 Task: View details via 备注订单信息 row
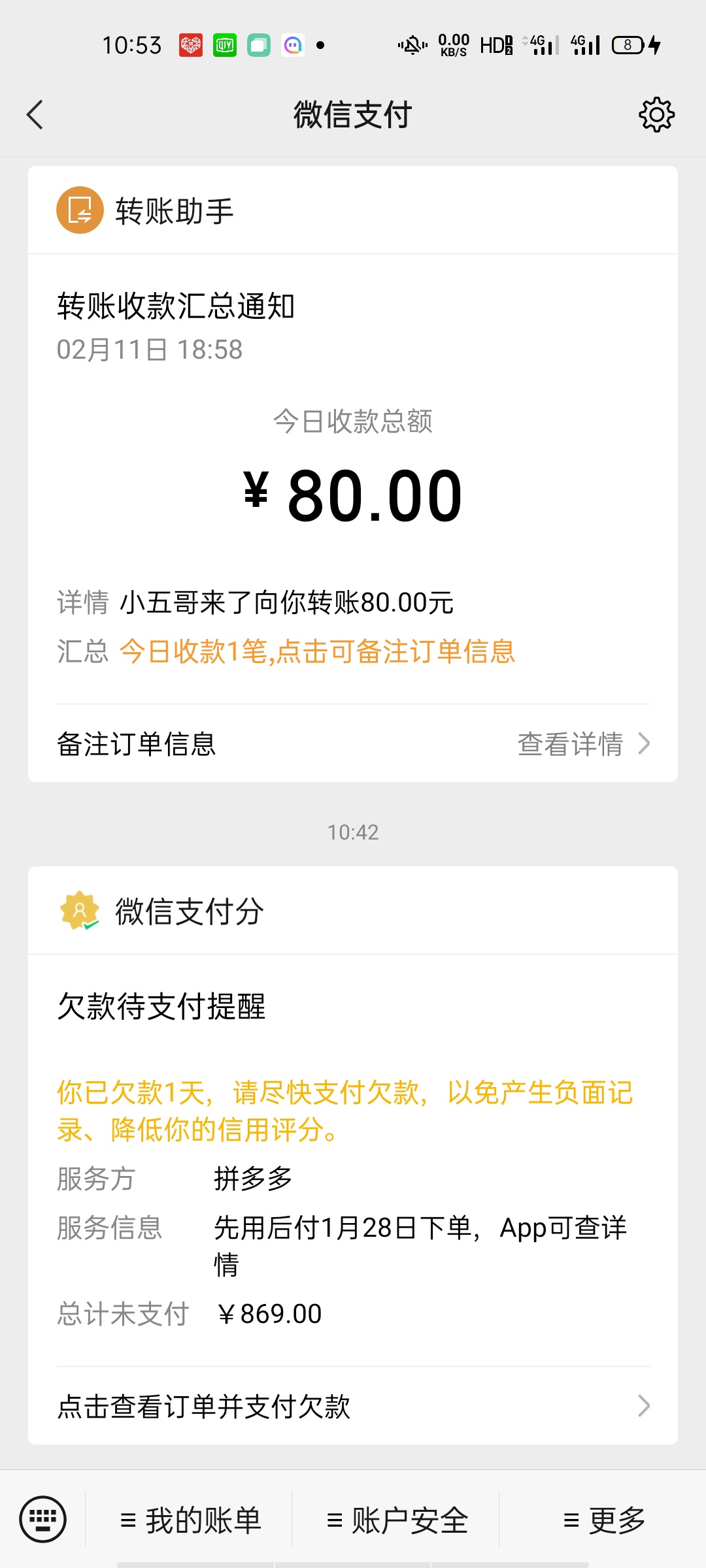point(353,743)
